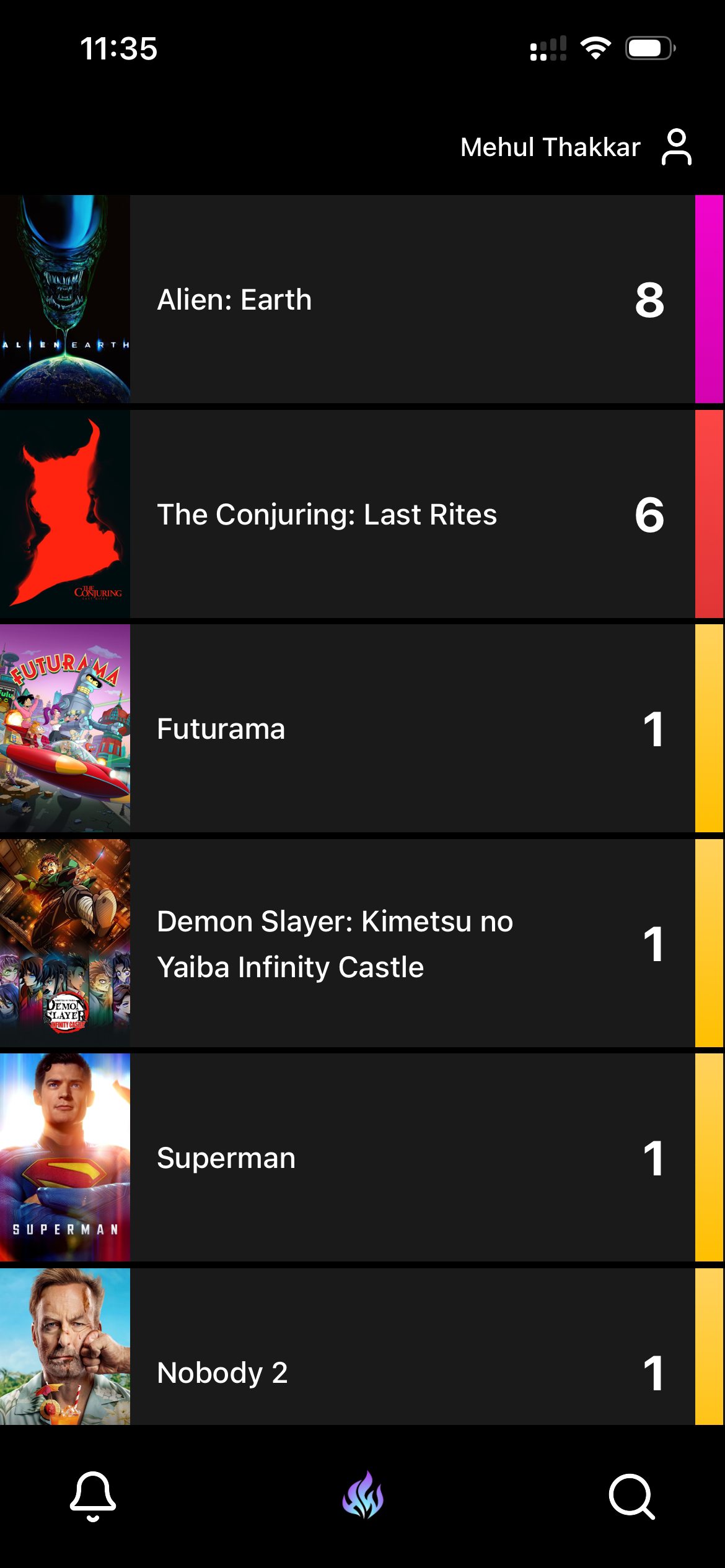Tap the Superman row
The height and width of the screenshot is (1568, 725).
[x=362, y=1157]
